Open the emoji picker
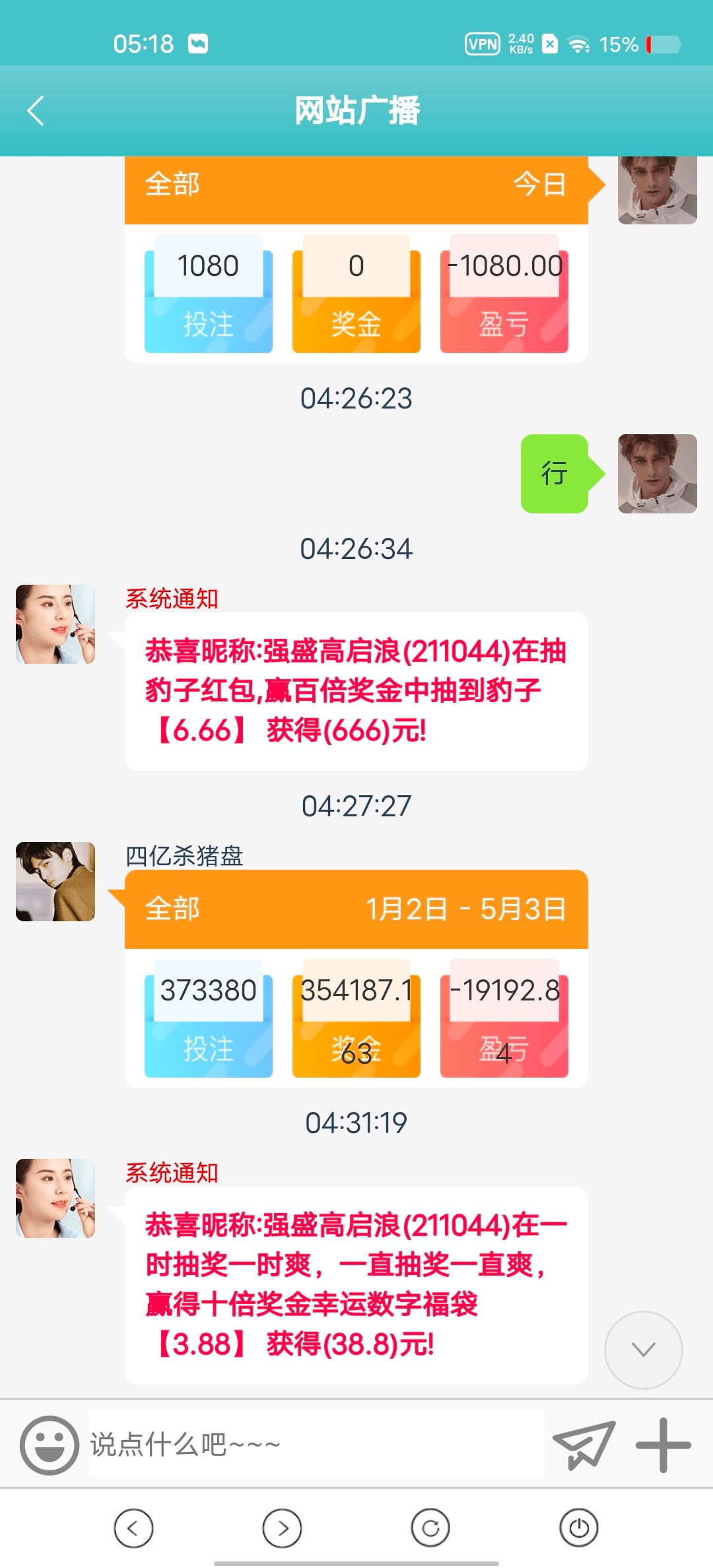The width and height of the screenshot is (713, 1568). click(x=50, y=1445)
